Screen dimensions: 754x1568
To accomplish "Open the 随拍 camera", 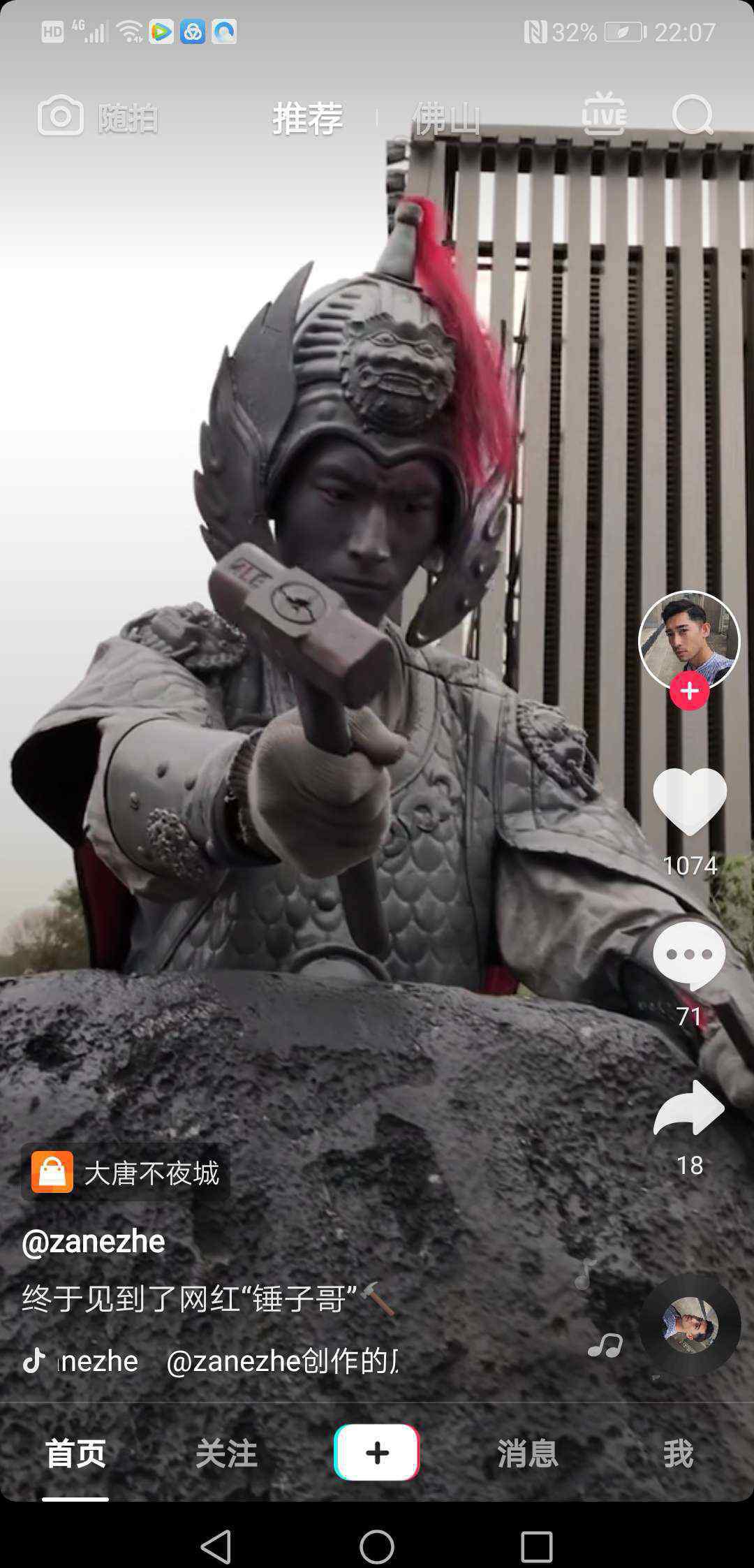I will coord(98,117).
